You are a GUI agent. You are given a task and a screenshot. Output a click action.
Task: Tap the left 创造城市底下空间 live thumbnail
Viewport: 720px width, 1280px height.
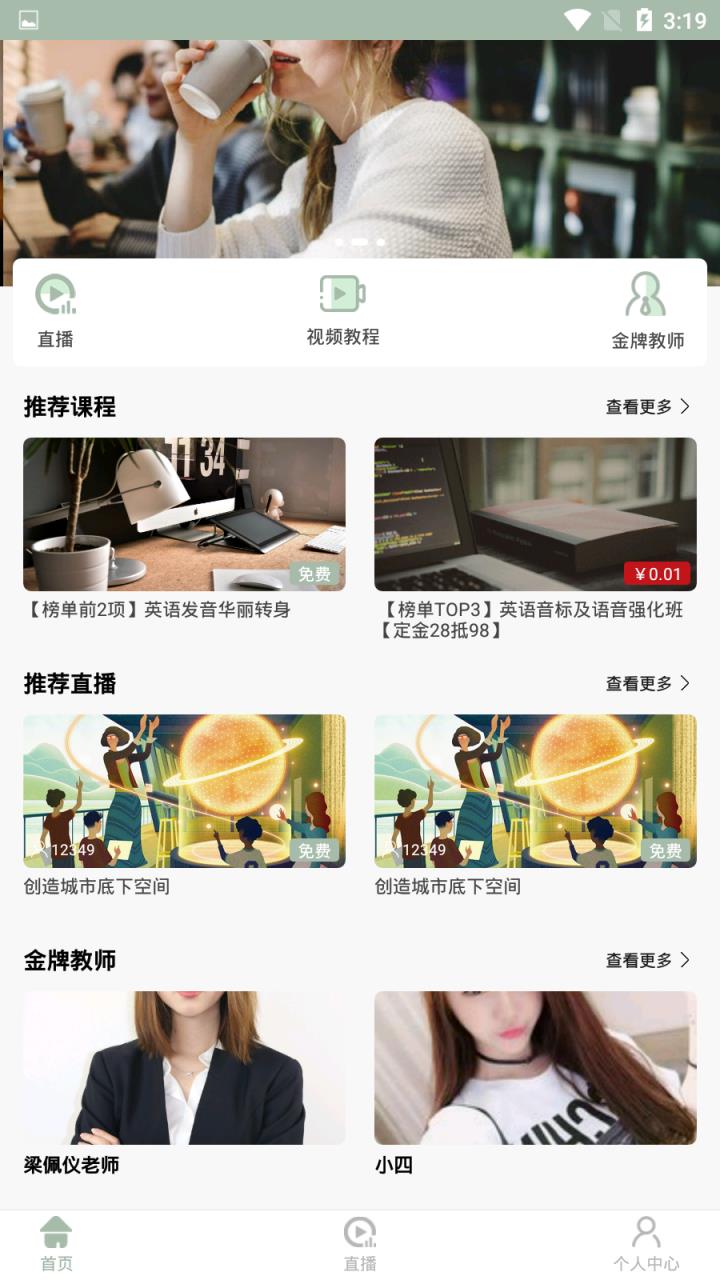tap(184, 790)
